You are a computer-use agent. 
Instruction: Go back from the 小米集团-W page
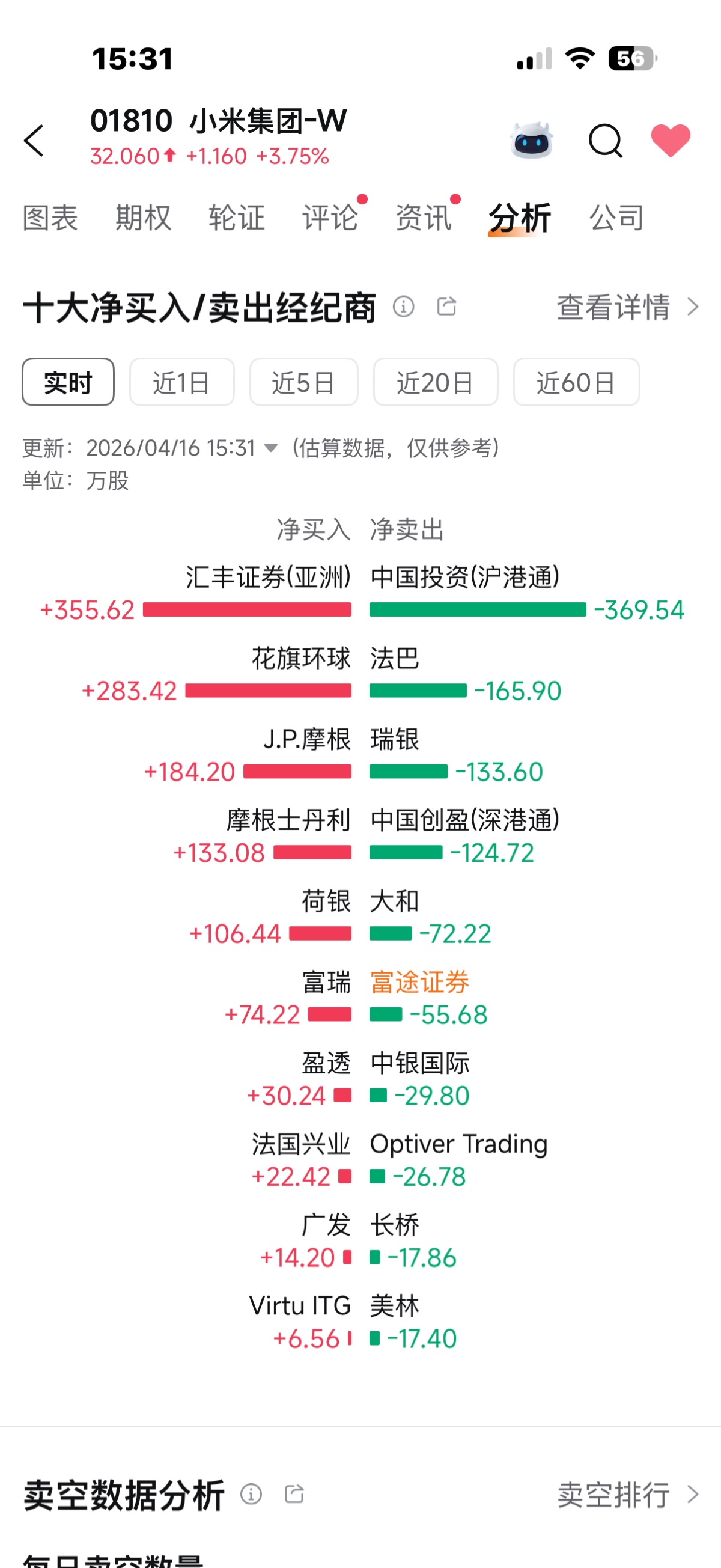pos(35,141)
